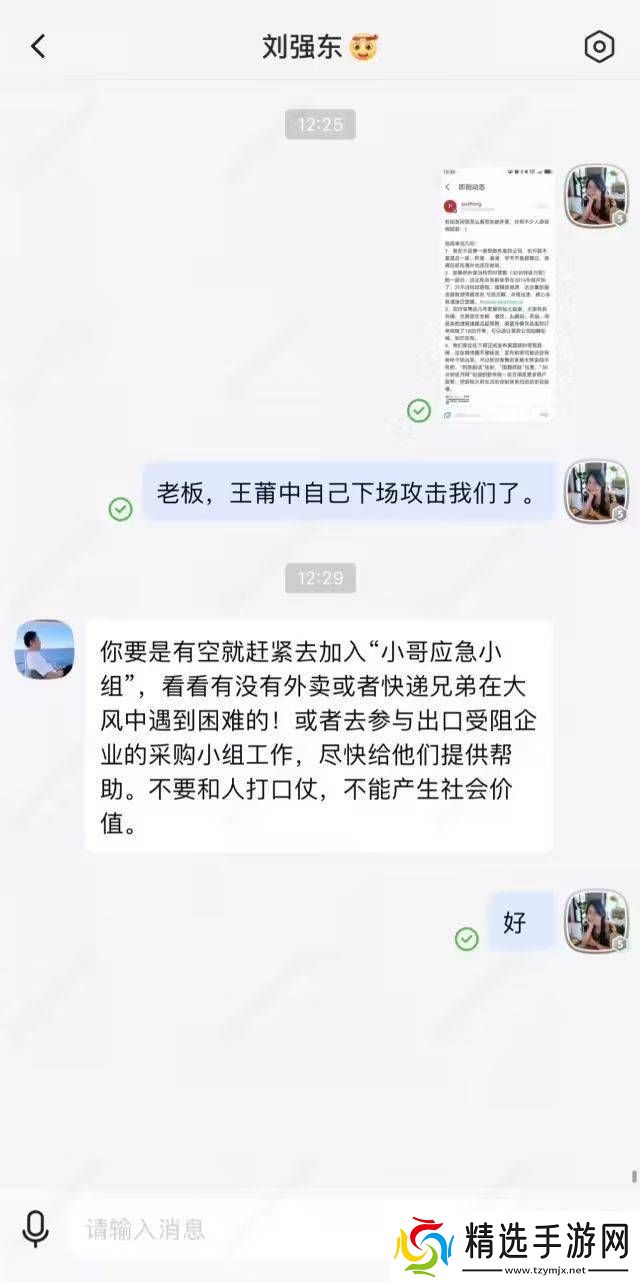Tap the sender avatar beside the 好 message

[x=596, y=920]
